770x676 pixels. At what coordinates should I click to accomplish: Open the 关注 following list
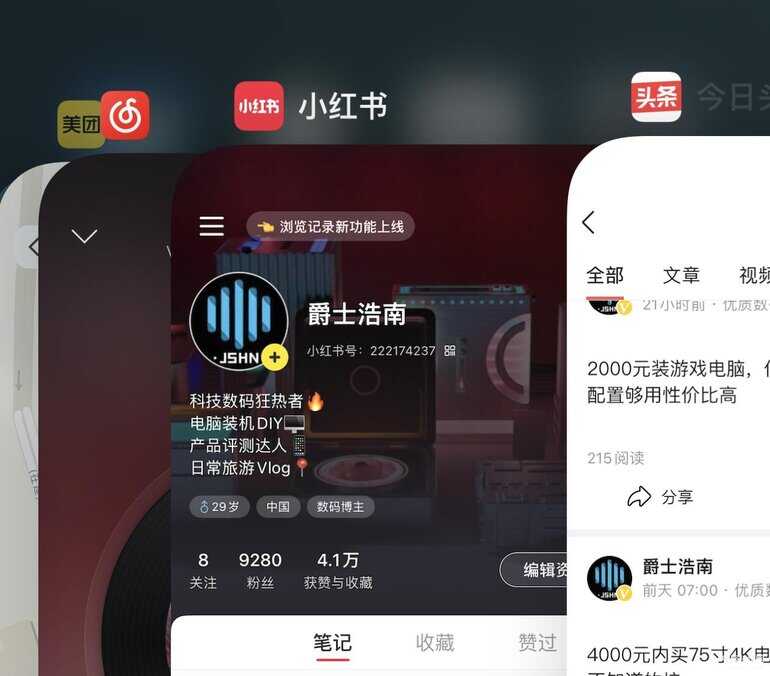(x=203, y=570)
